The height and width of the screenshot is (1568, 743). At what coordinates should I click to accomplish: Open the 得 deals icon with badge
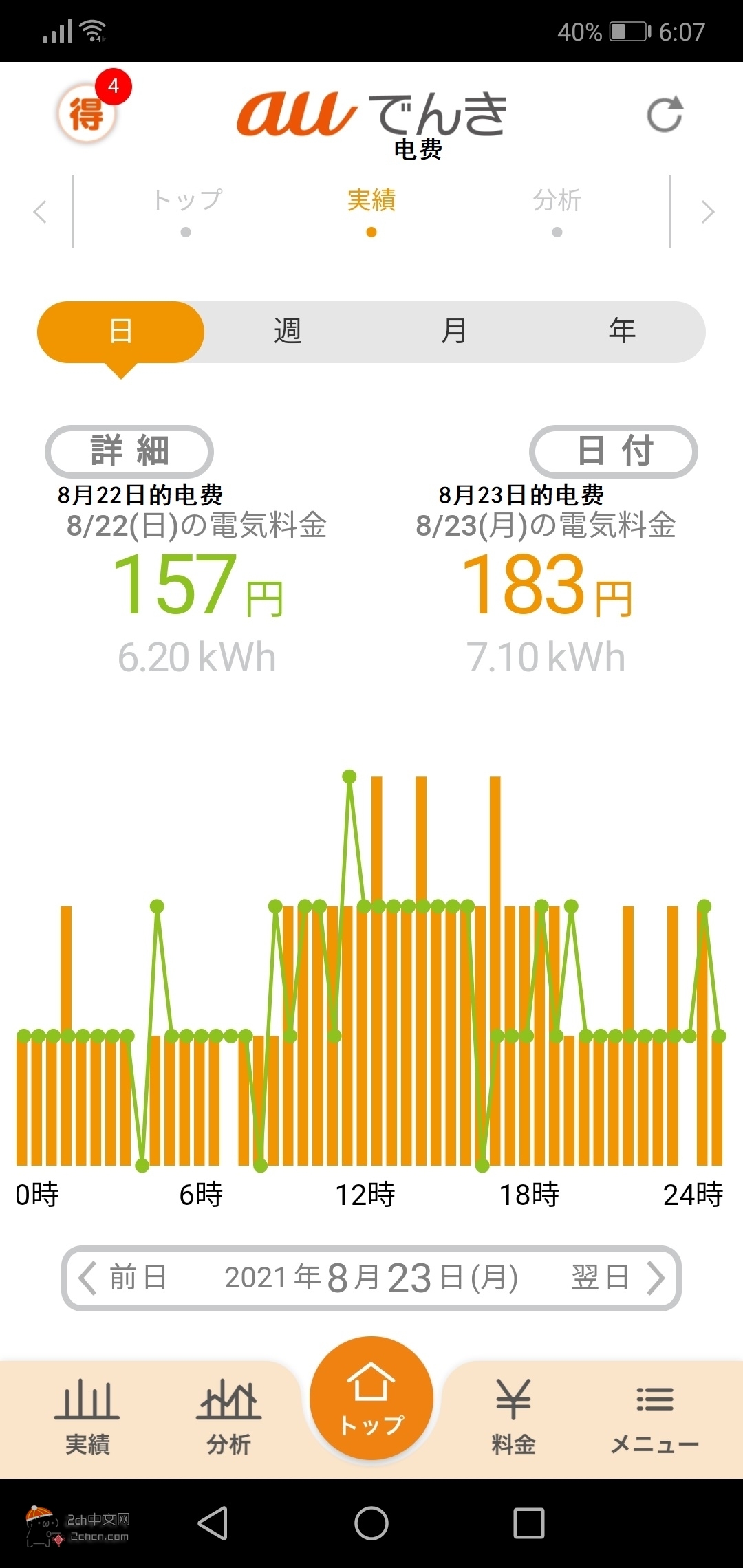click(87, 113)
